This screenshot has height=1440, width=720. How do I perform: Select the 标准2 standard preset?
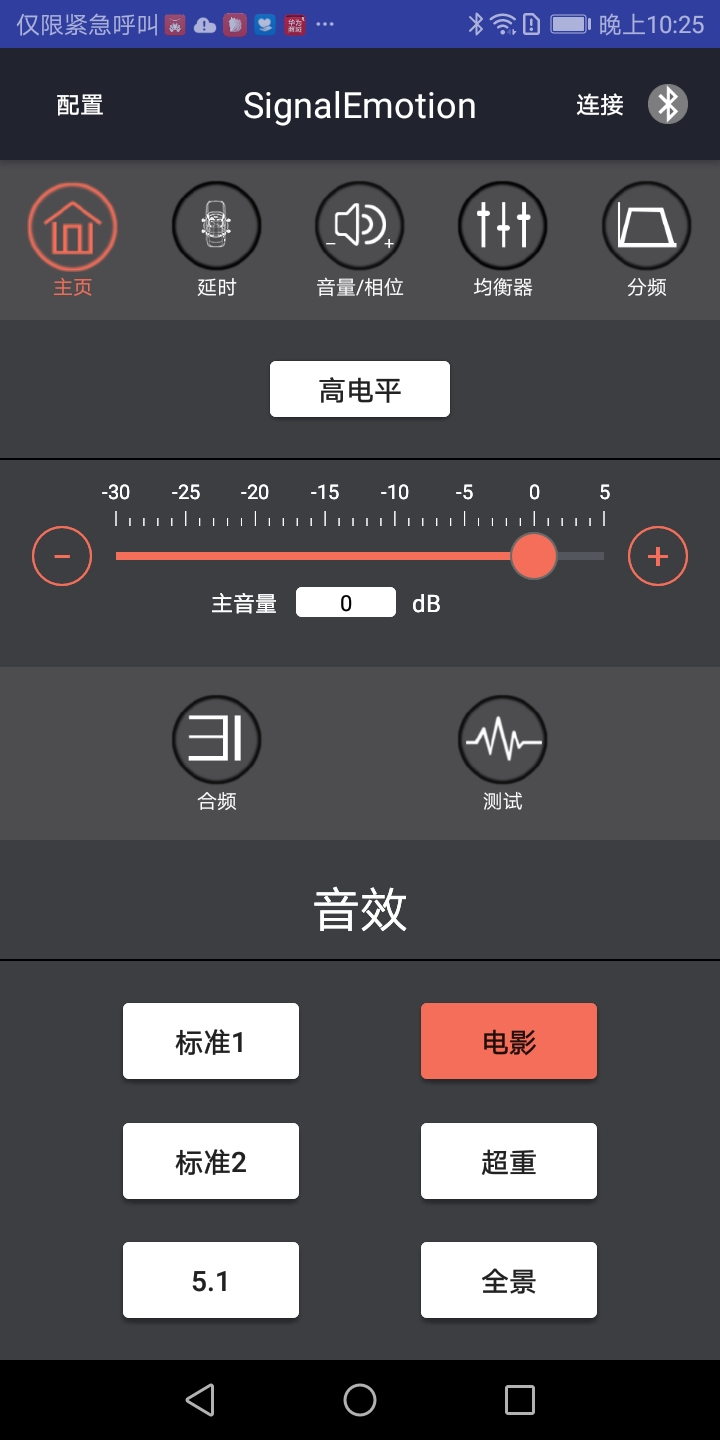click(x=210, y=1160)
